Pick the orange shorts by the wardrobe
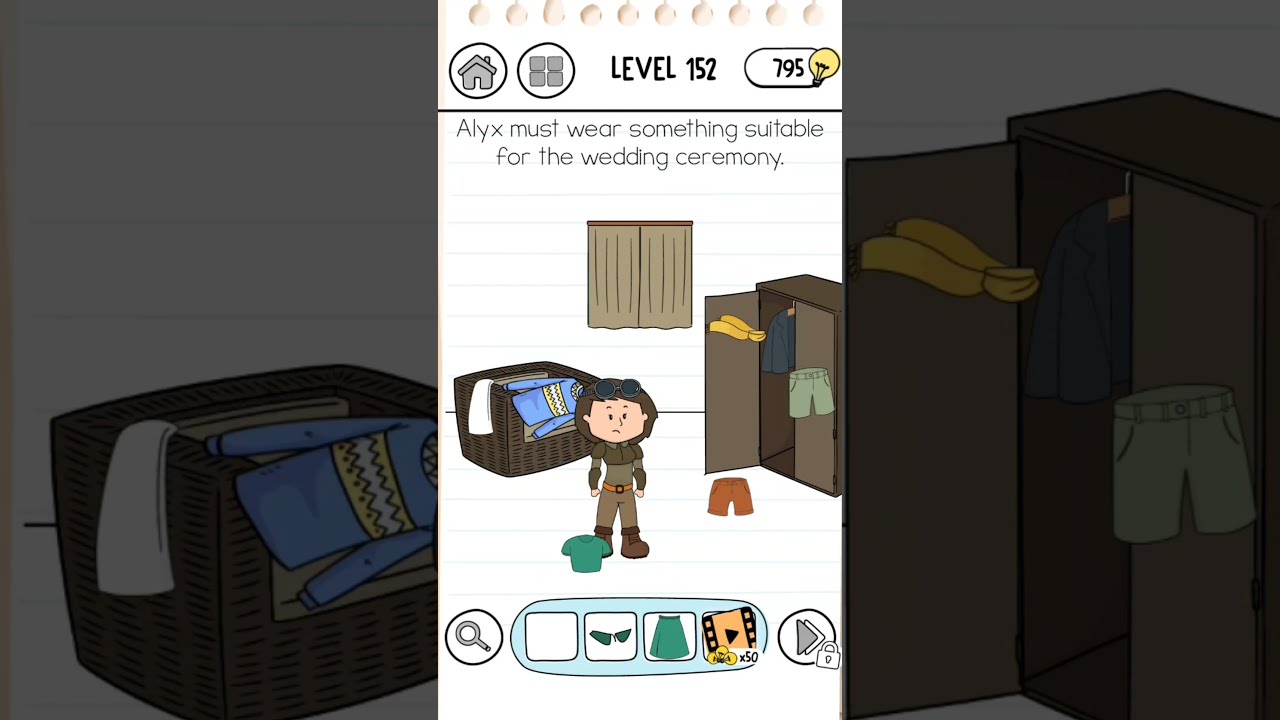The height and width of the screenshot is (720, 1280). click(731, 497)
